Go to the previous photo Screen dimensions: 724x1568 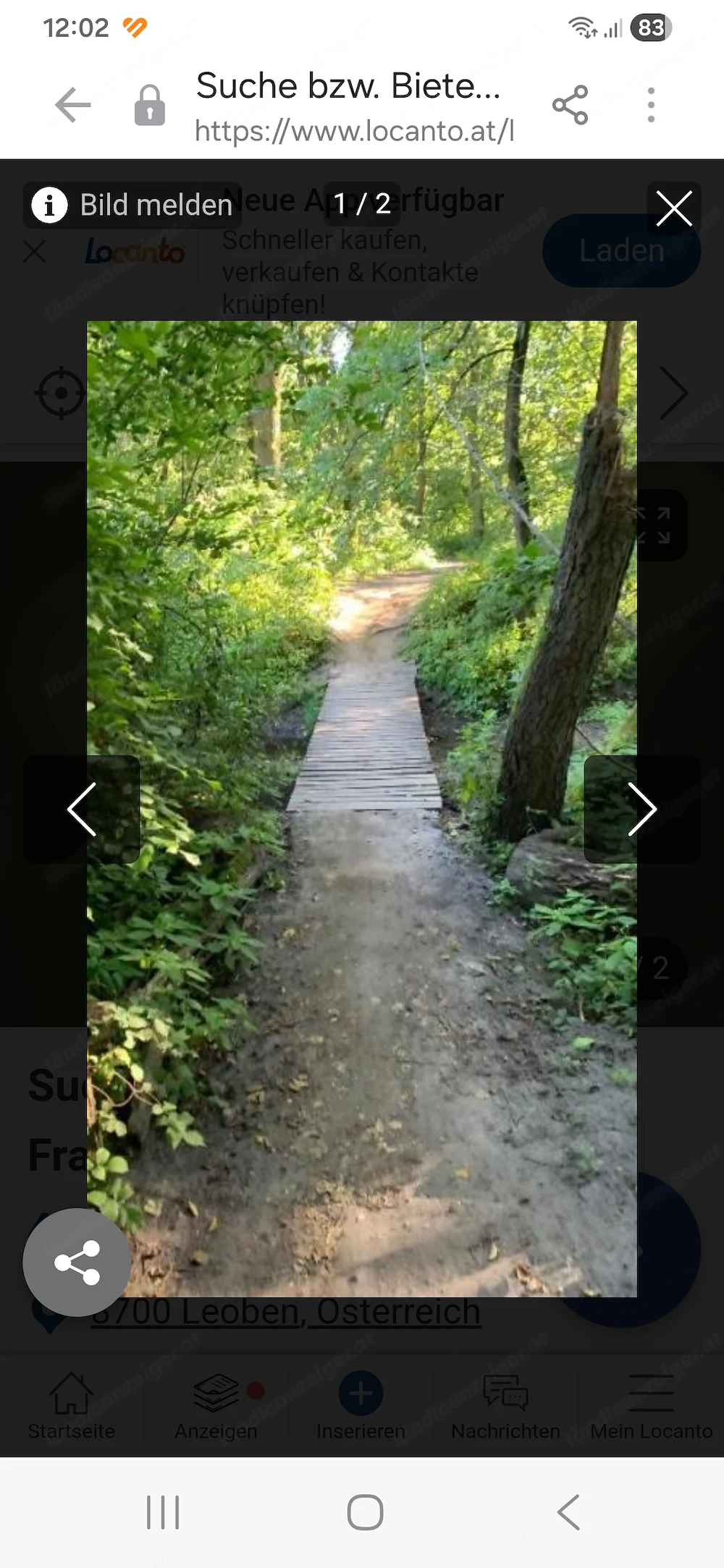(82, 809)
